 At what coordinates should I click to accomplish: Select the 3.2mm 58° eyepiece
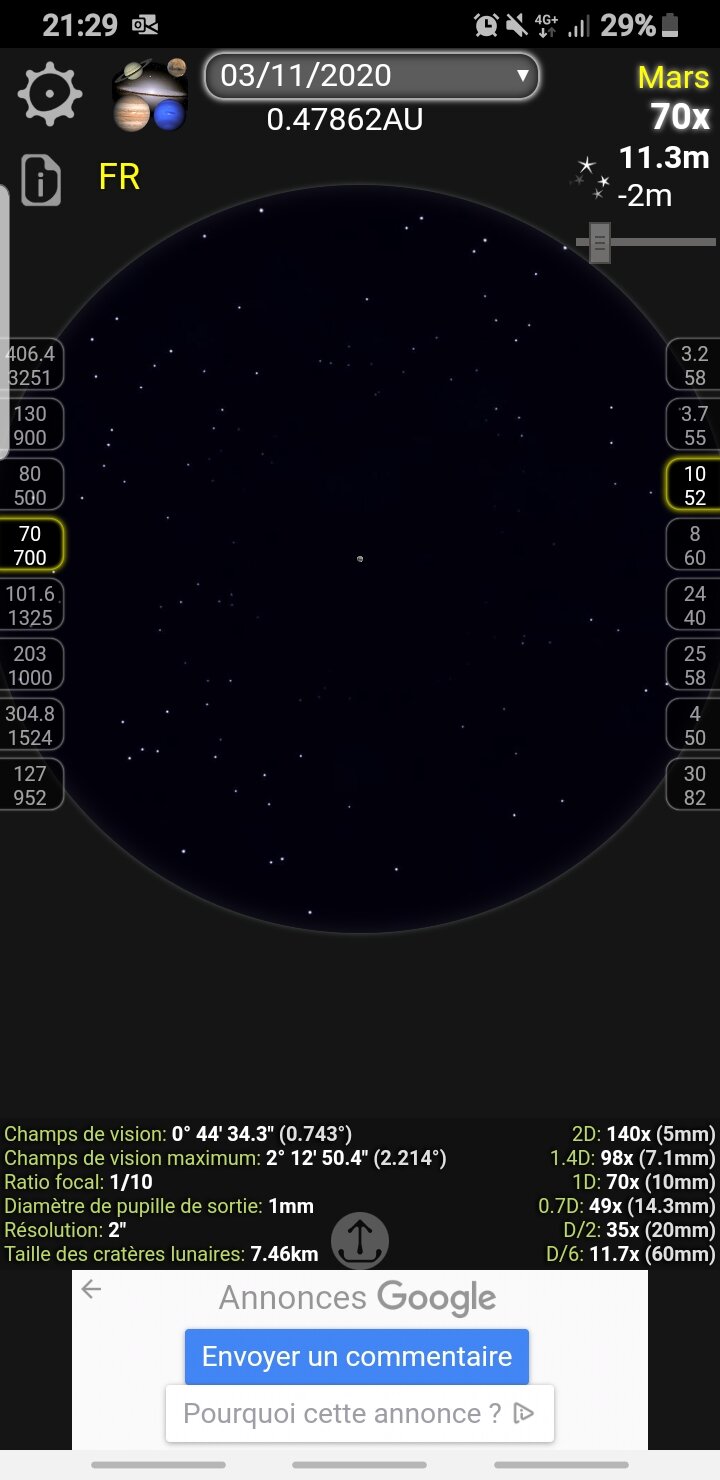(694, 365)
